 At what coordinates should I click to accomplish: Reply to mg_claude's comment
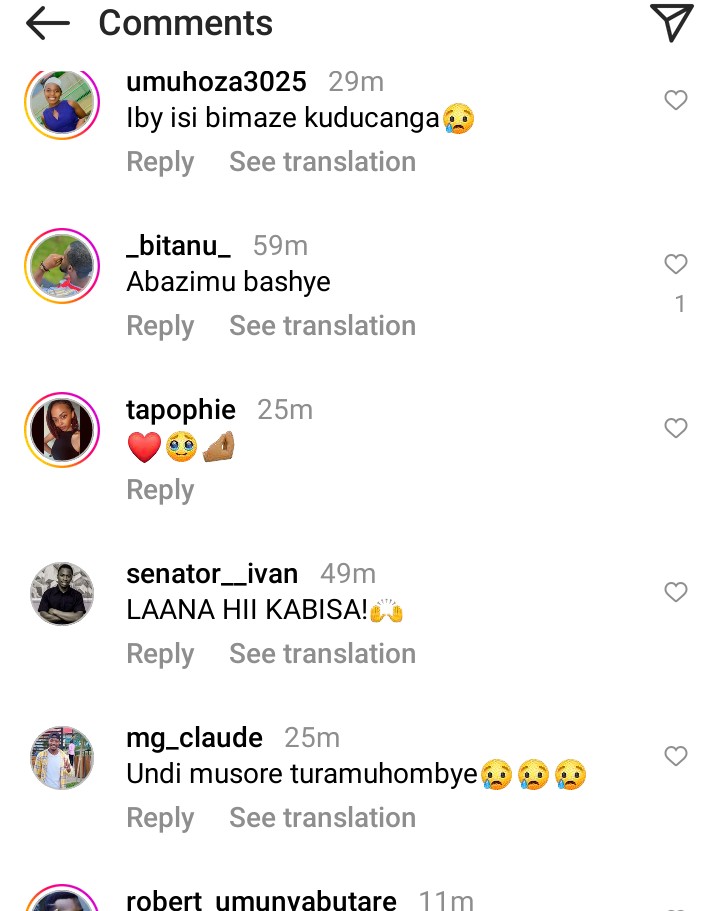[x=160, y=818]
